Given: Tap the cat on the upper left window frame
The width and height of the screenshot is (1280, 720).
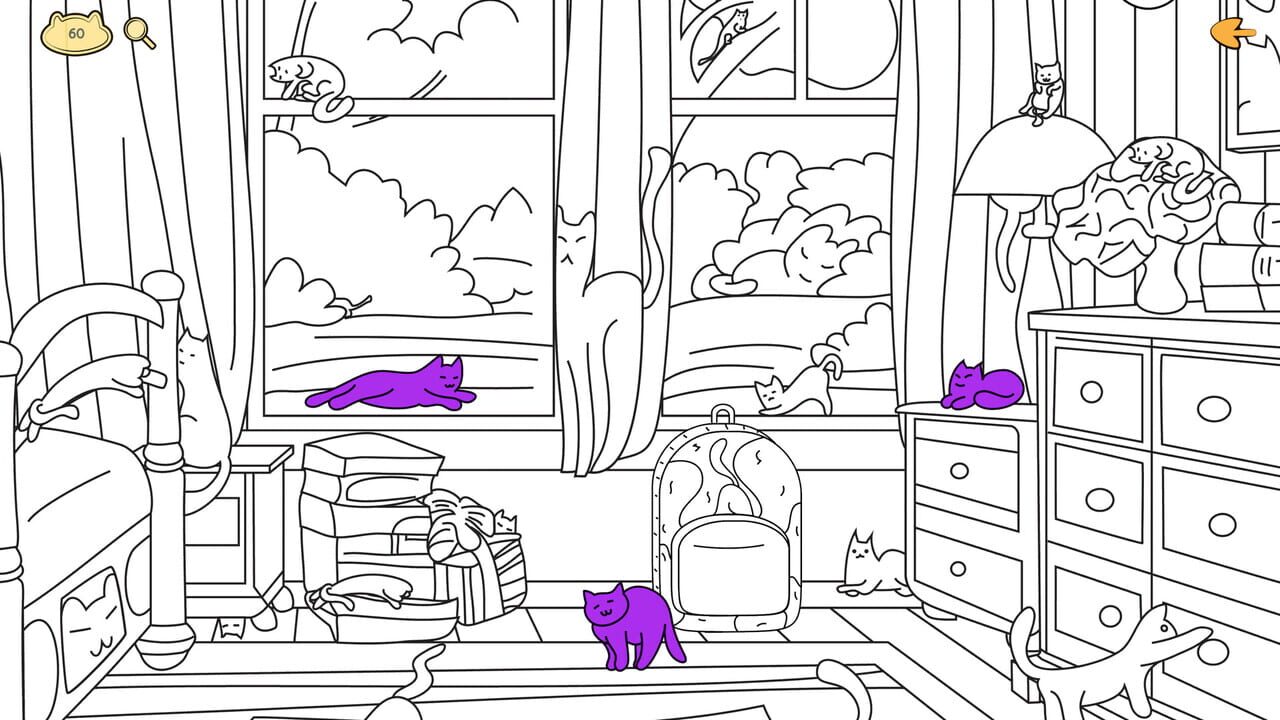Looking at the screenshot, I should [305, 80].
